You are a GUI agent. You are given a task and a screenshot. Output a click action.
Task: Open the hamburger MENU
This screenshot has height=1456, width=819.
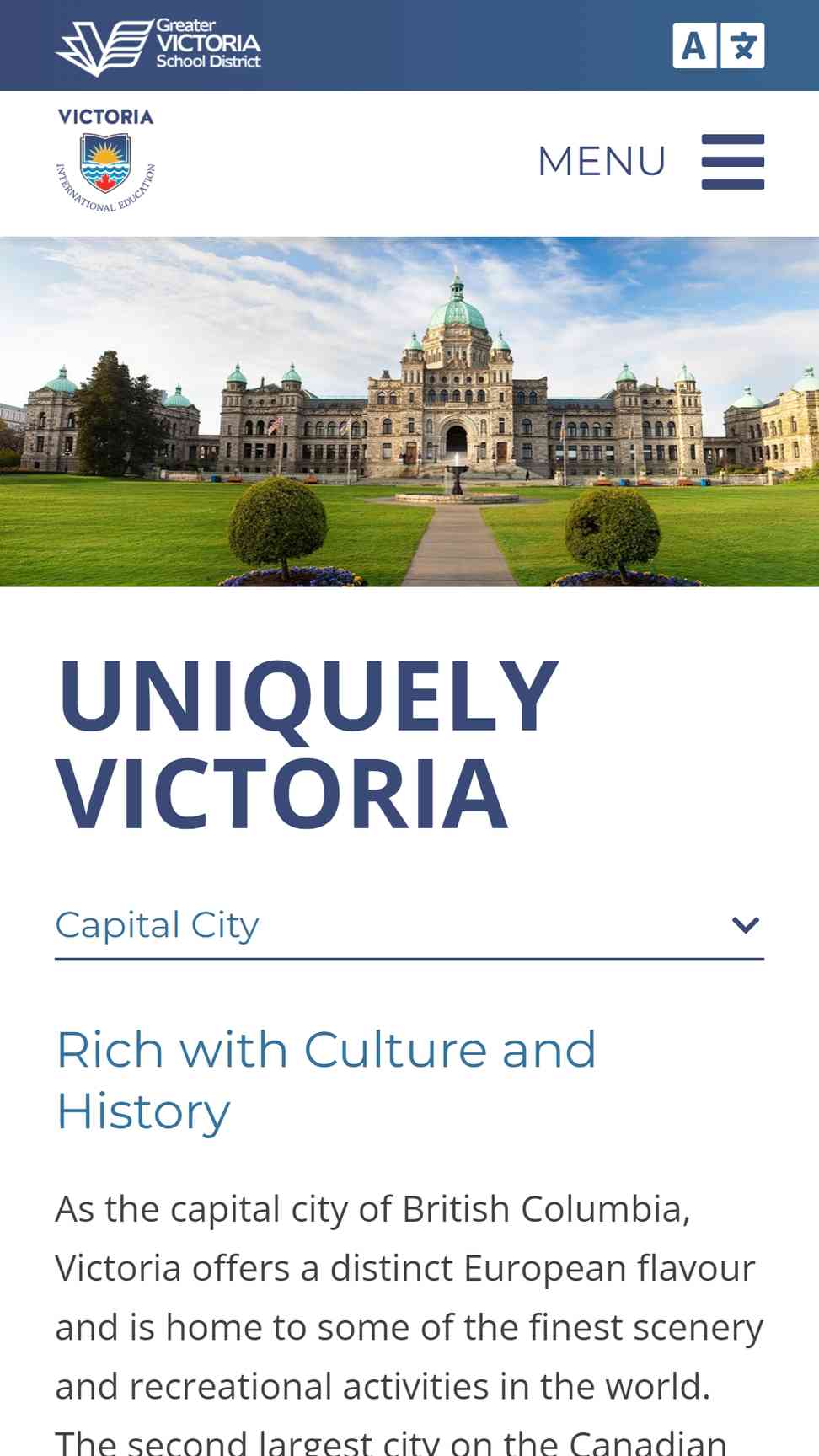tap(650, 162)
